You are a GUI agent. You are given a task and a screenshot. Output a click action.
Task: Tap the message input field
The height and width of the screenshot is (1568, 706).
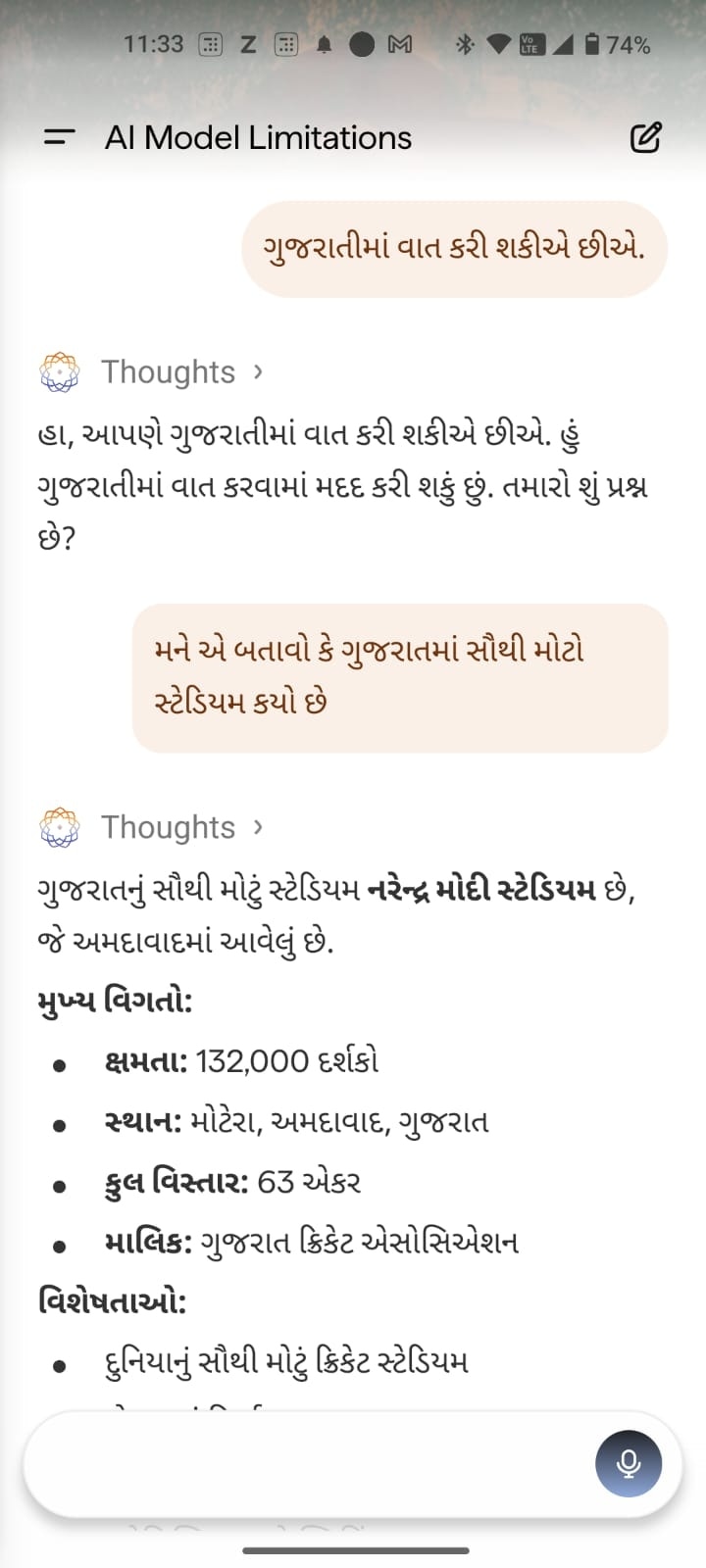pos(304,1464)
